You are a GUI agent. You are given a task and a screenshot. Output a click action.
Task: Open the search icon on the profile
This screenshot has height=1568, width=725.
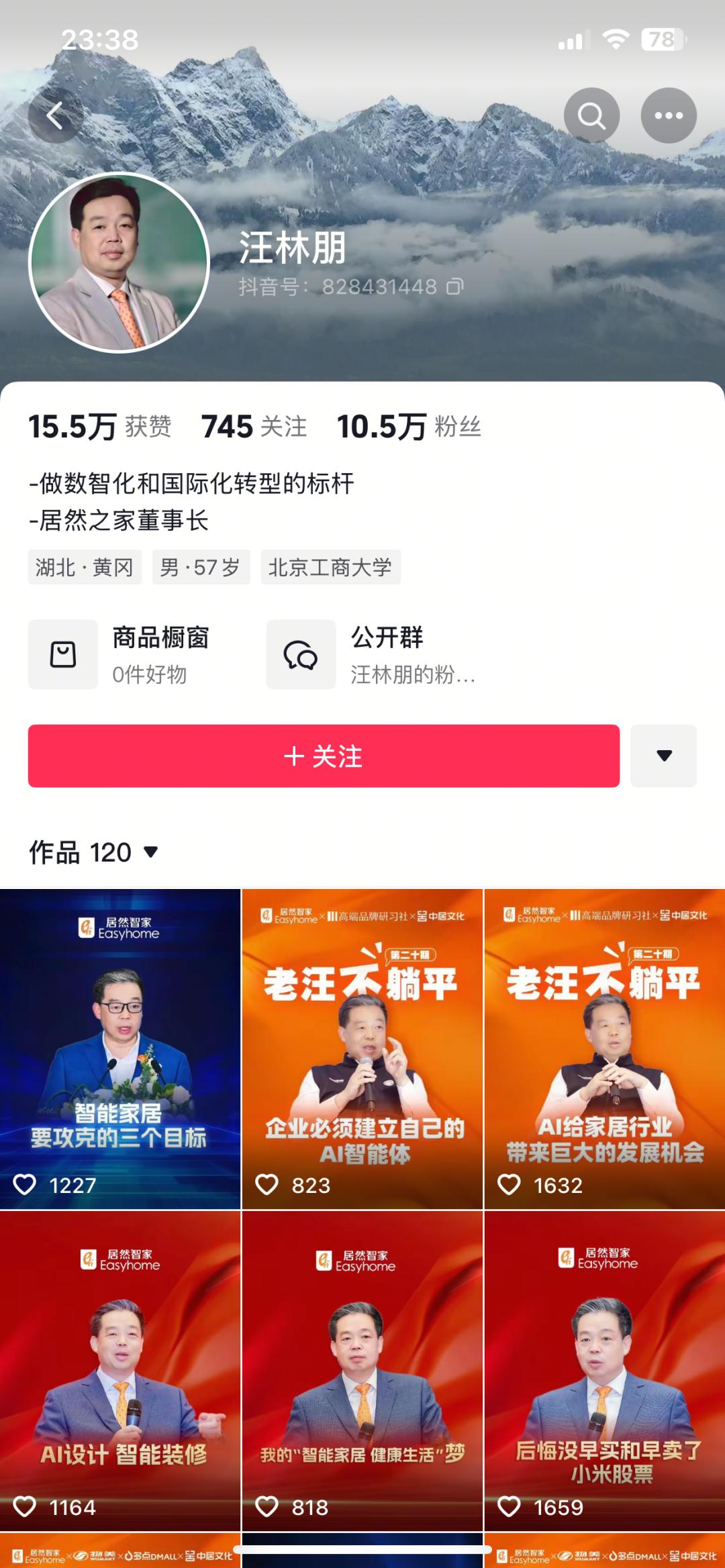[x=591, y=115]
